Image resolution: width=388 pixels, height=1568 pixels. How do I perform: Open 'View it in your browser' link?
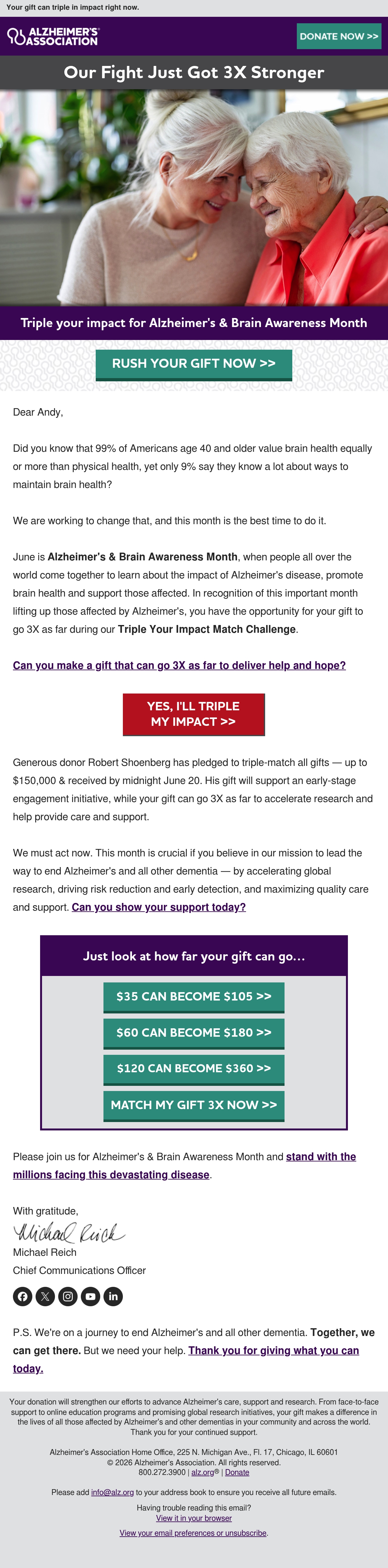(194, 1518)
